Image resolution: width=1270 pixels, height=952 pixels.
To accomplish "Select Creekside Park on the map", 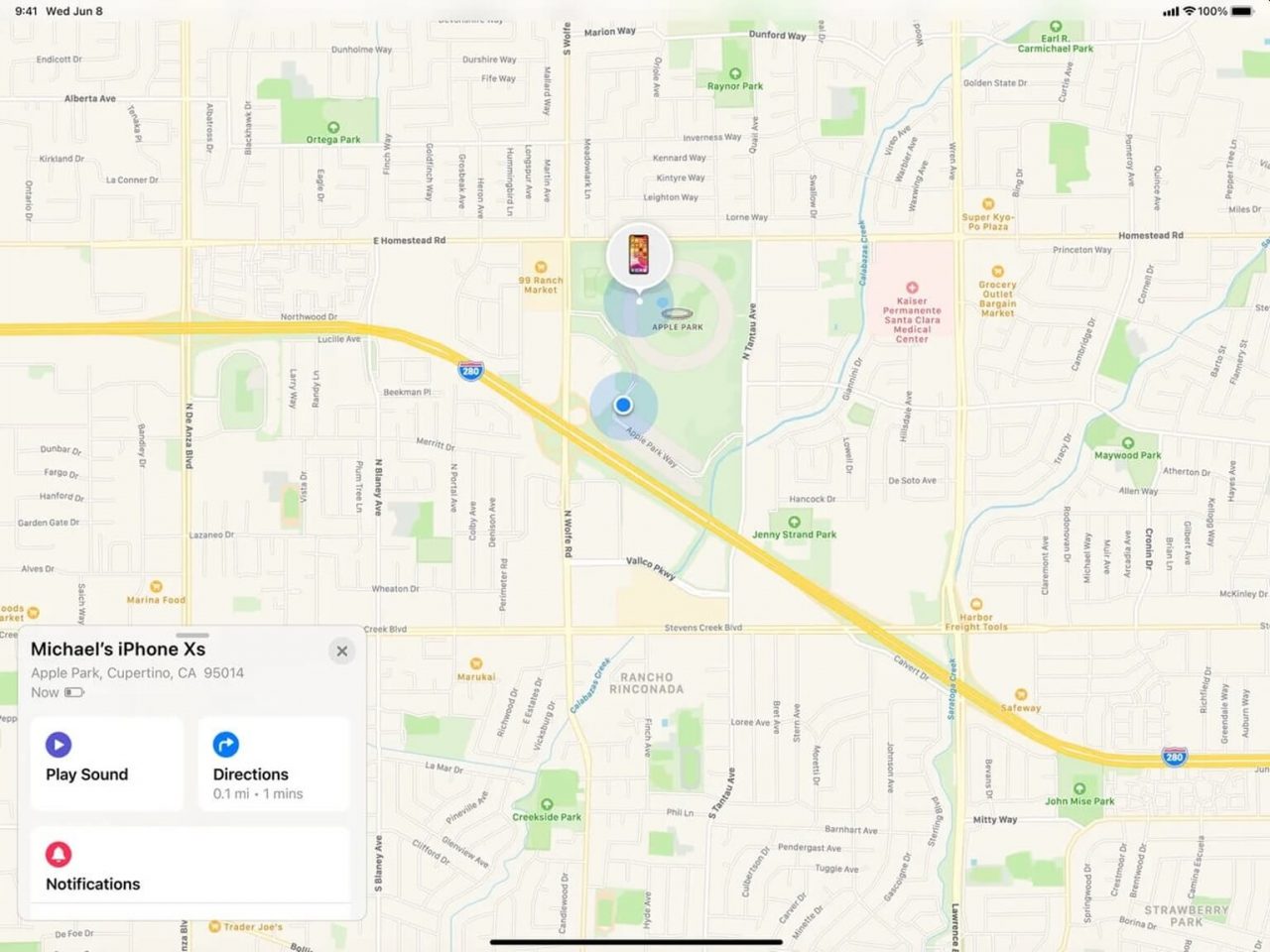I will (547, 804).
